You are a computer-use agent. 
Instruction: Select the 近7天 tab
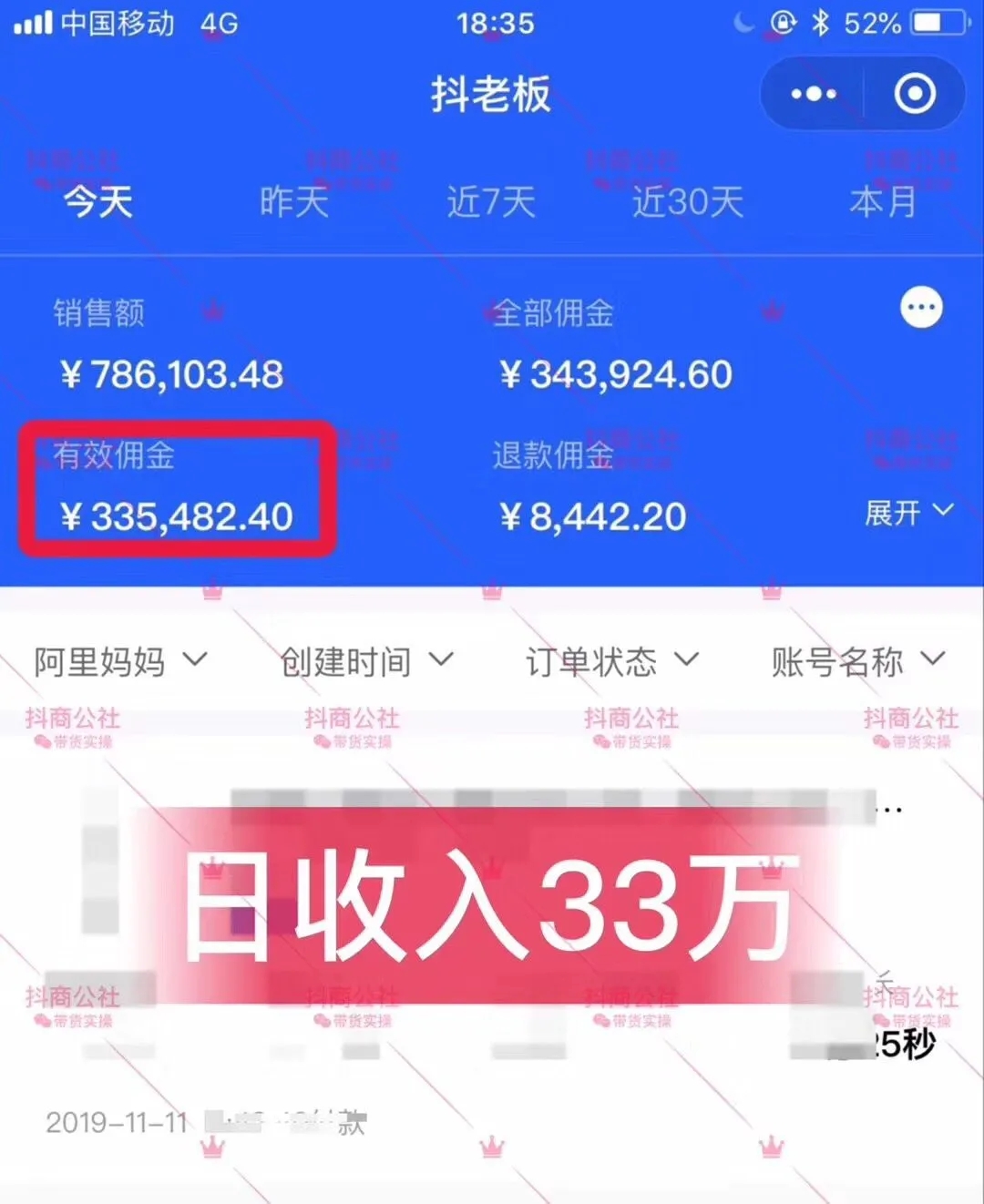point(491,201)
